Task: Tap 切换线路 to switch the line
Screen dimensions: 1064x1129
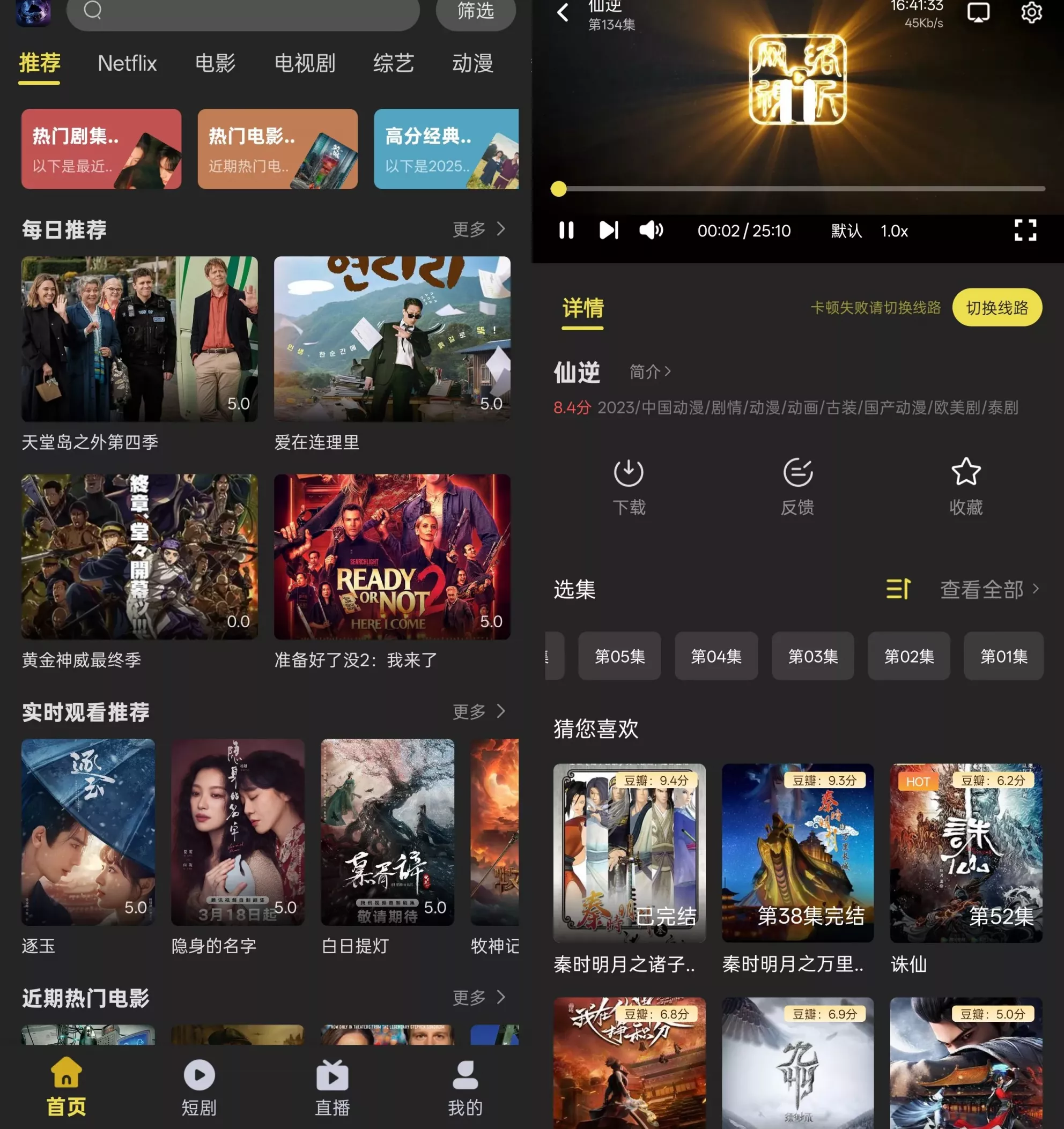Action: [997, 308]
